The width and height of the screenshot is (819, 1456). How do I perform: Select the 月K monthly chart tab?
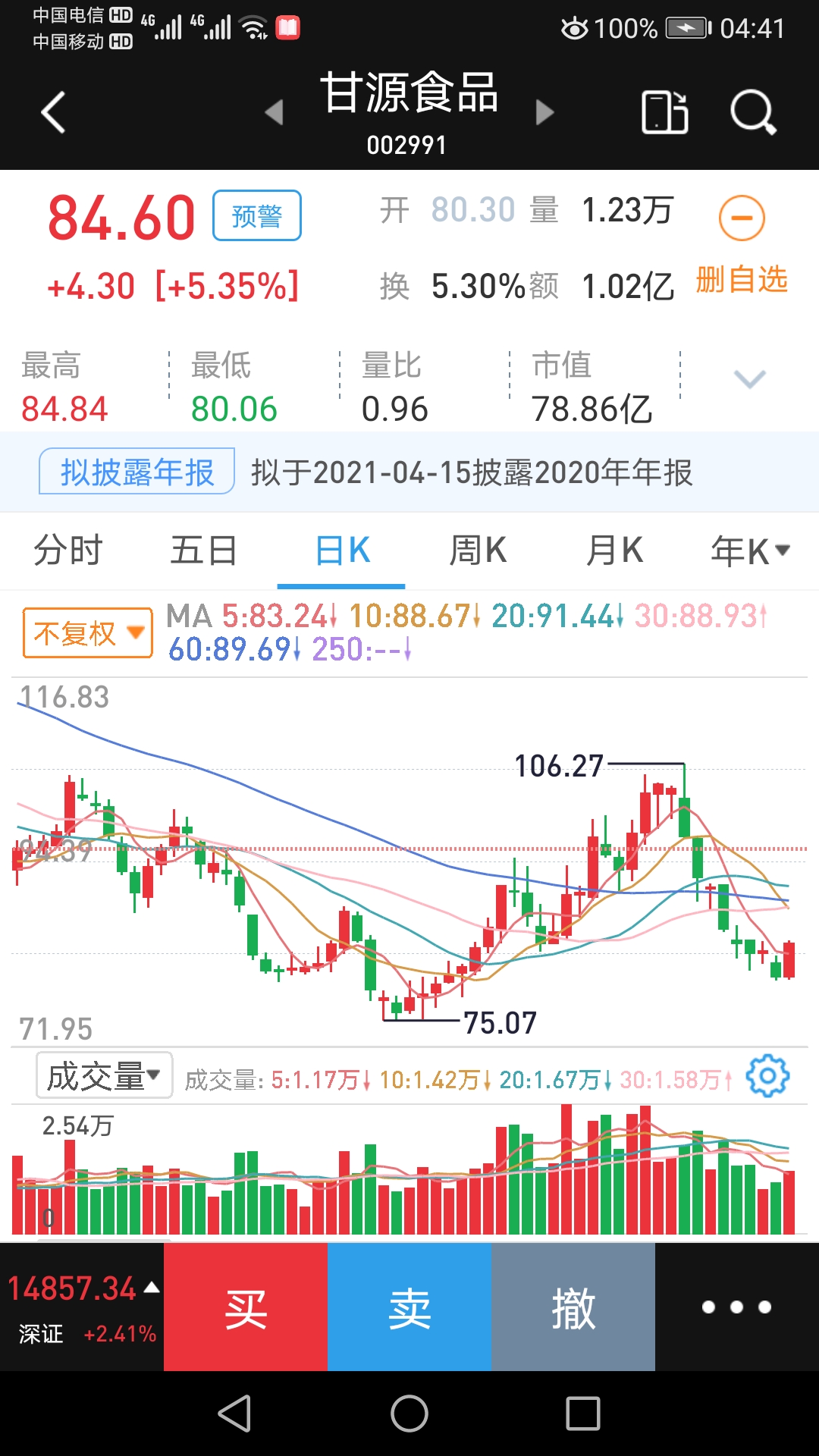pyautogui.click(x=613, y=551)
